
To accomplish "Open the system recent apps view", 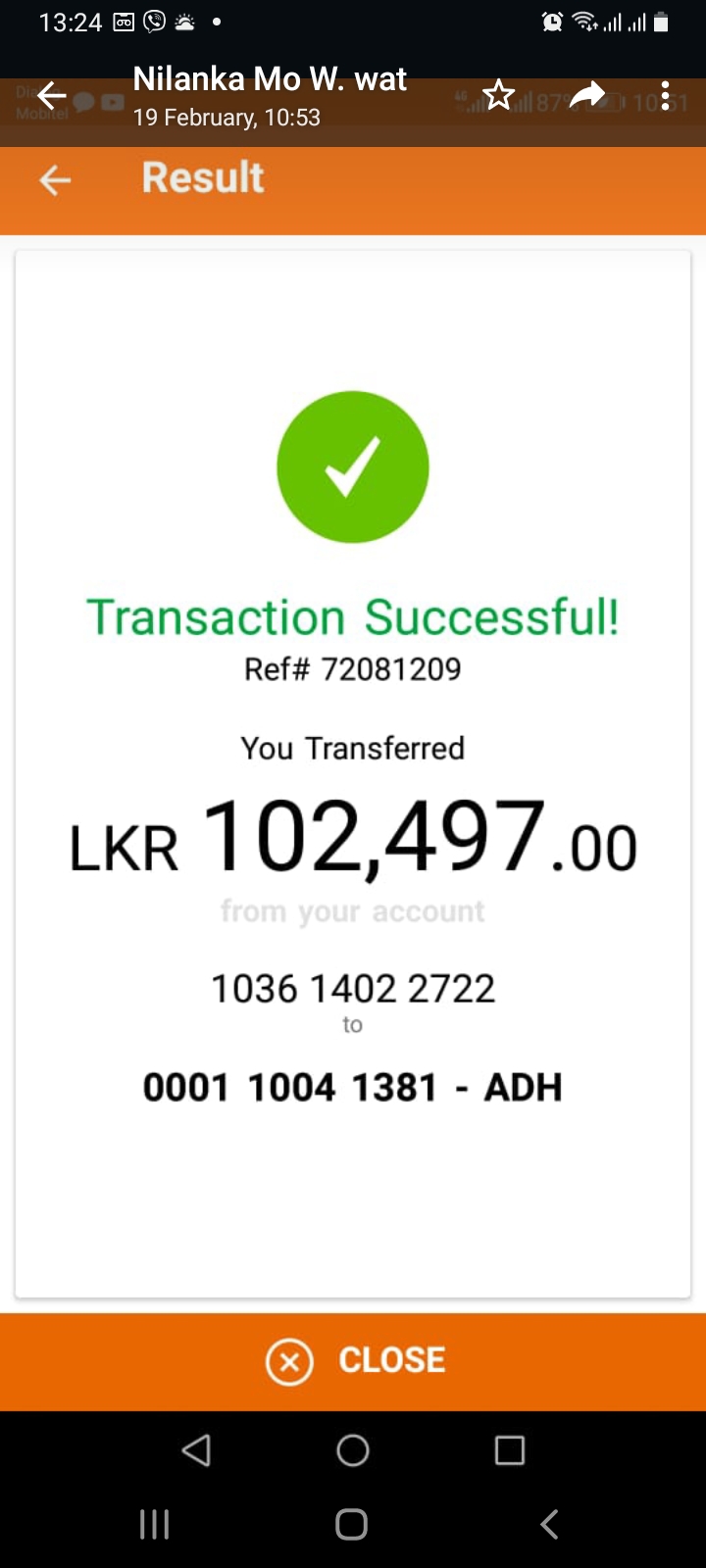I will (x=154, y=1524).
